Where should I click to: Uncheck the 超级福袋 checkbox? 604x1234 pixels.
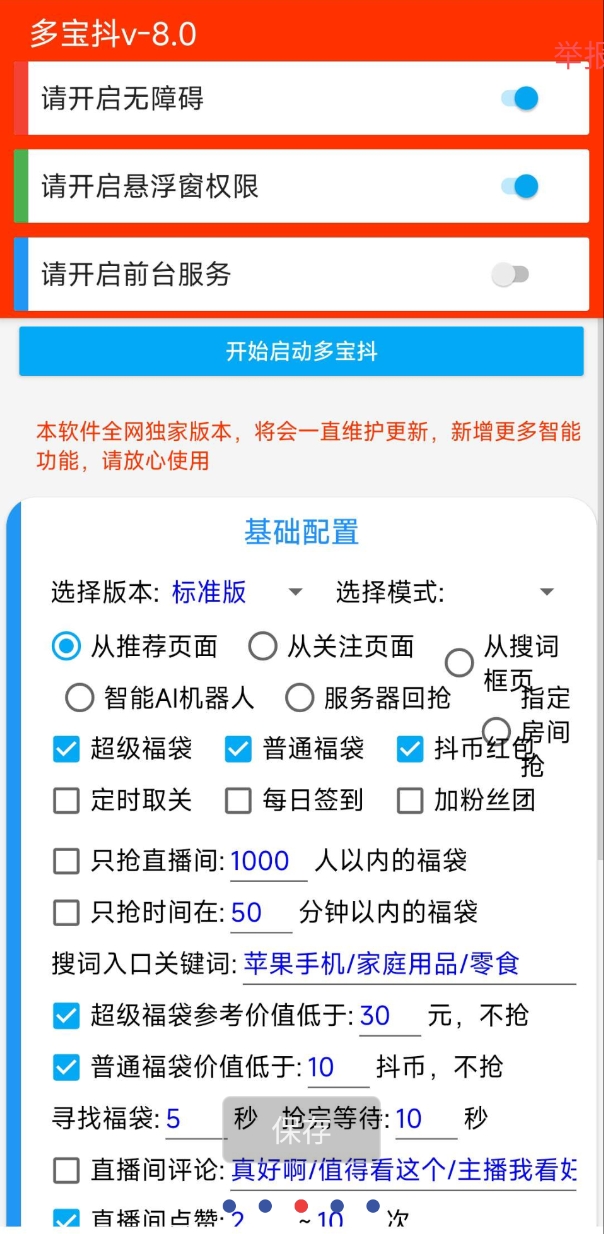coord(66,748)
